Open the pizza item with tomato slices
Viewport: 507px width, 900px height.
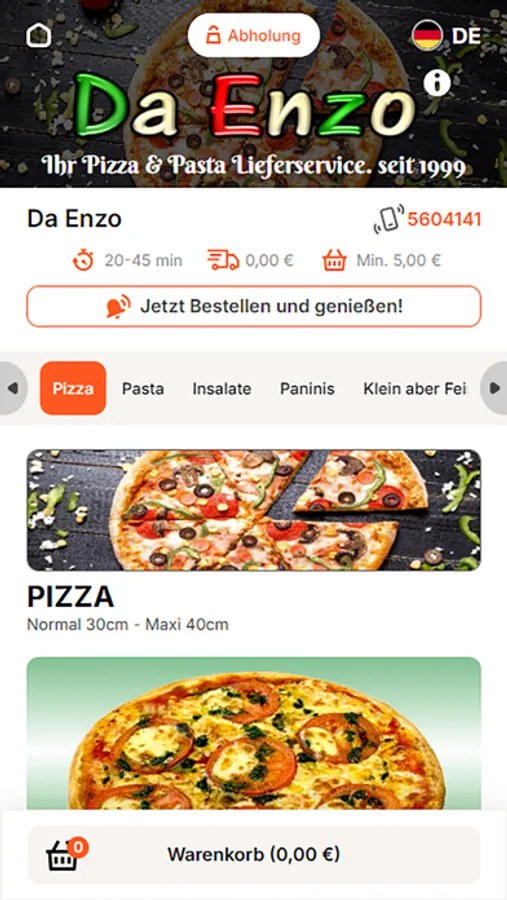point(254,734)
